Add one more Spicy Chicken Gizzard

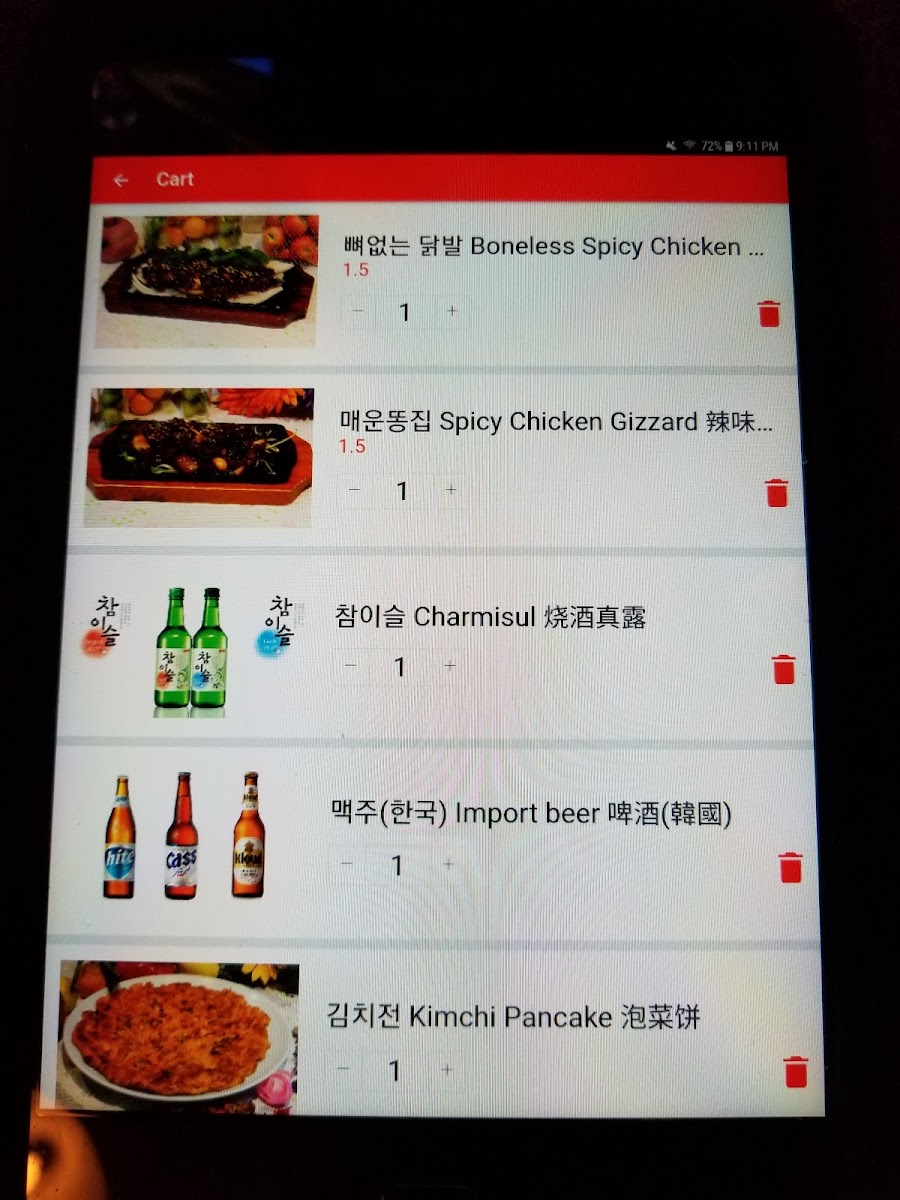point(451,490)
